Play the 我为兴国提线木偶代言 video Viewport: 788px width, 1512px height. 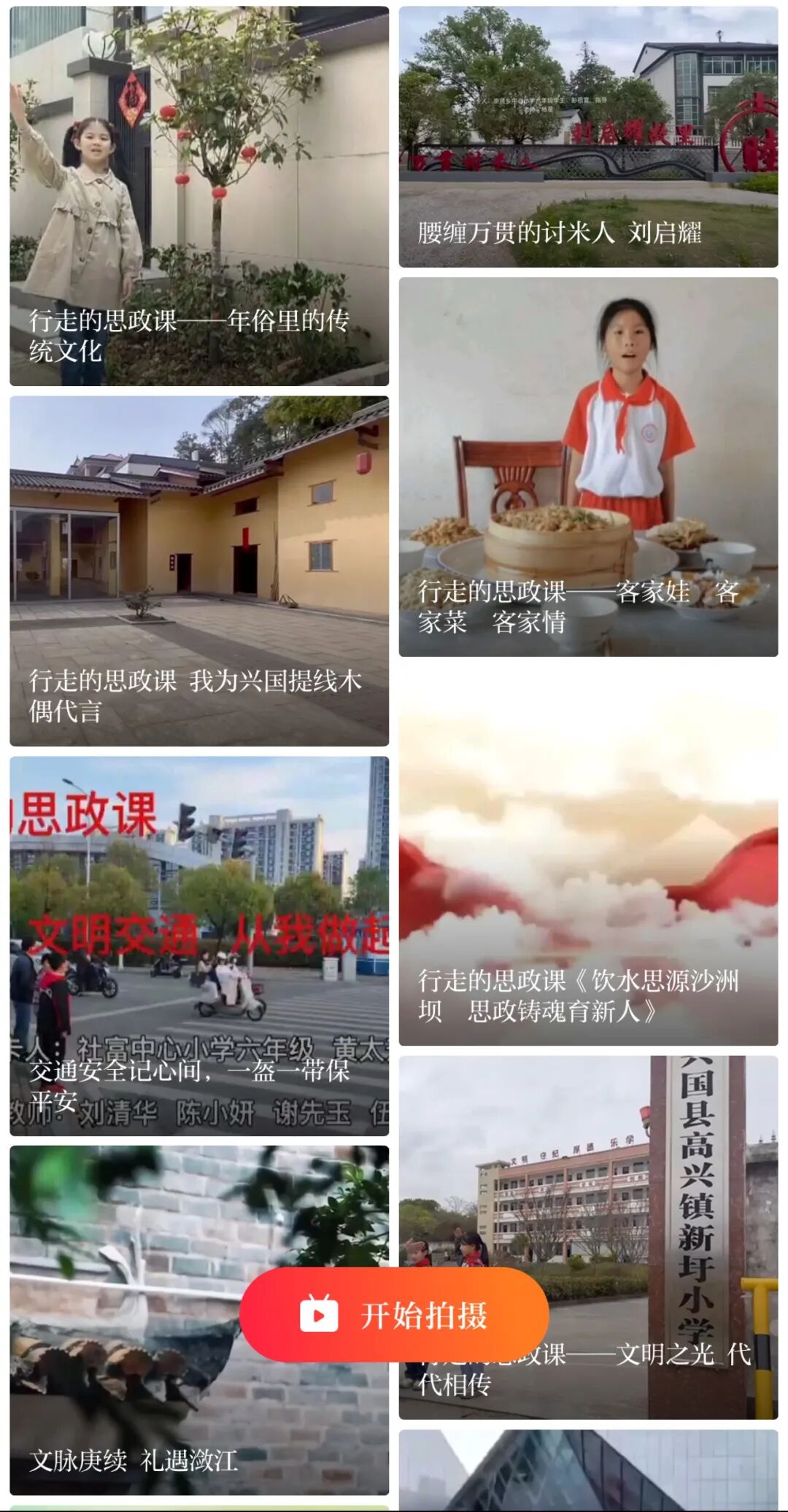tap(198, 571)
